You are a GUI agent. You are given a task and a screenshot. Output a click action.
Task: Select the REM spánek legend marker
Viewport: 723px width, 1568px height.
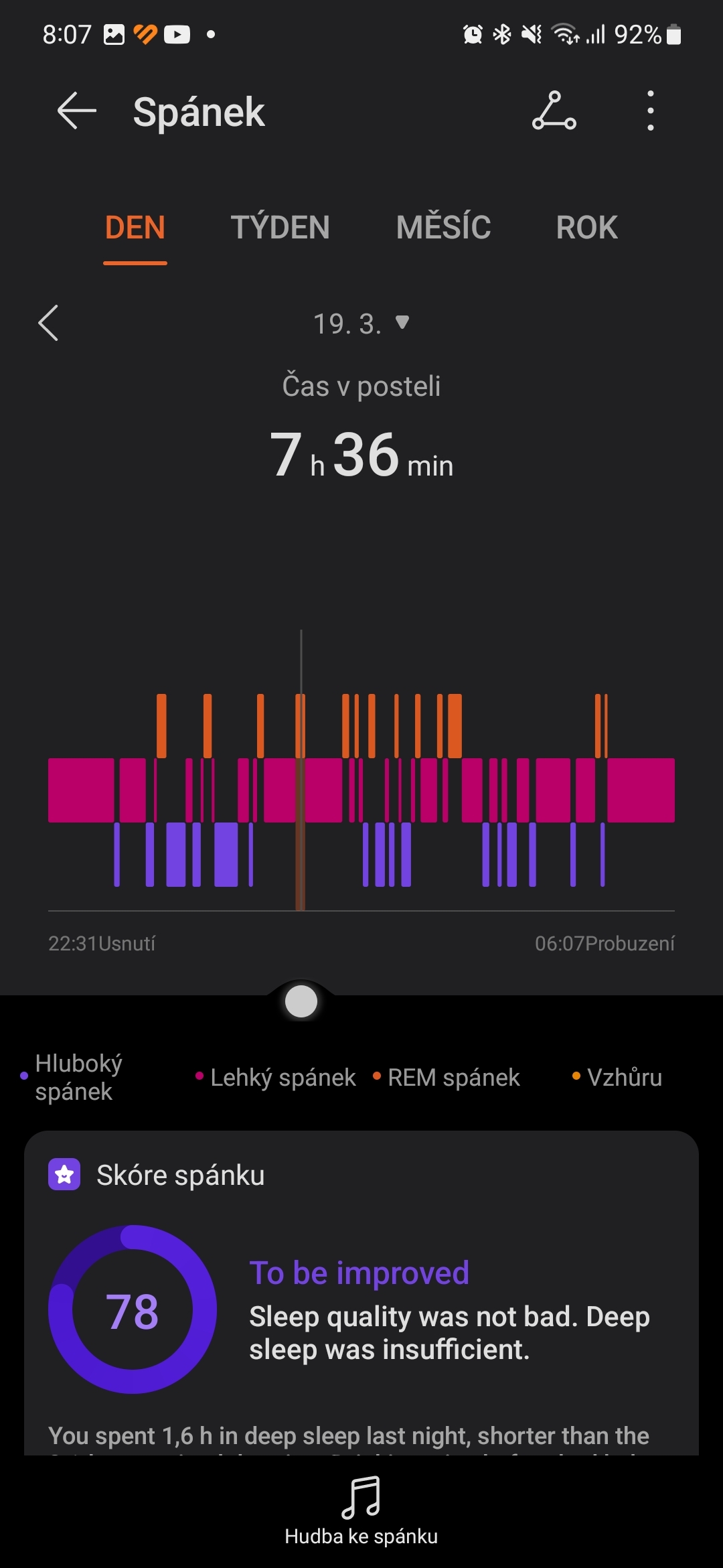click(378, 1076)
